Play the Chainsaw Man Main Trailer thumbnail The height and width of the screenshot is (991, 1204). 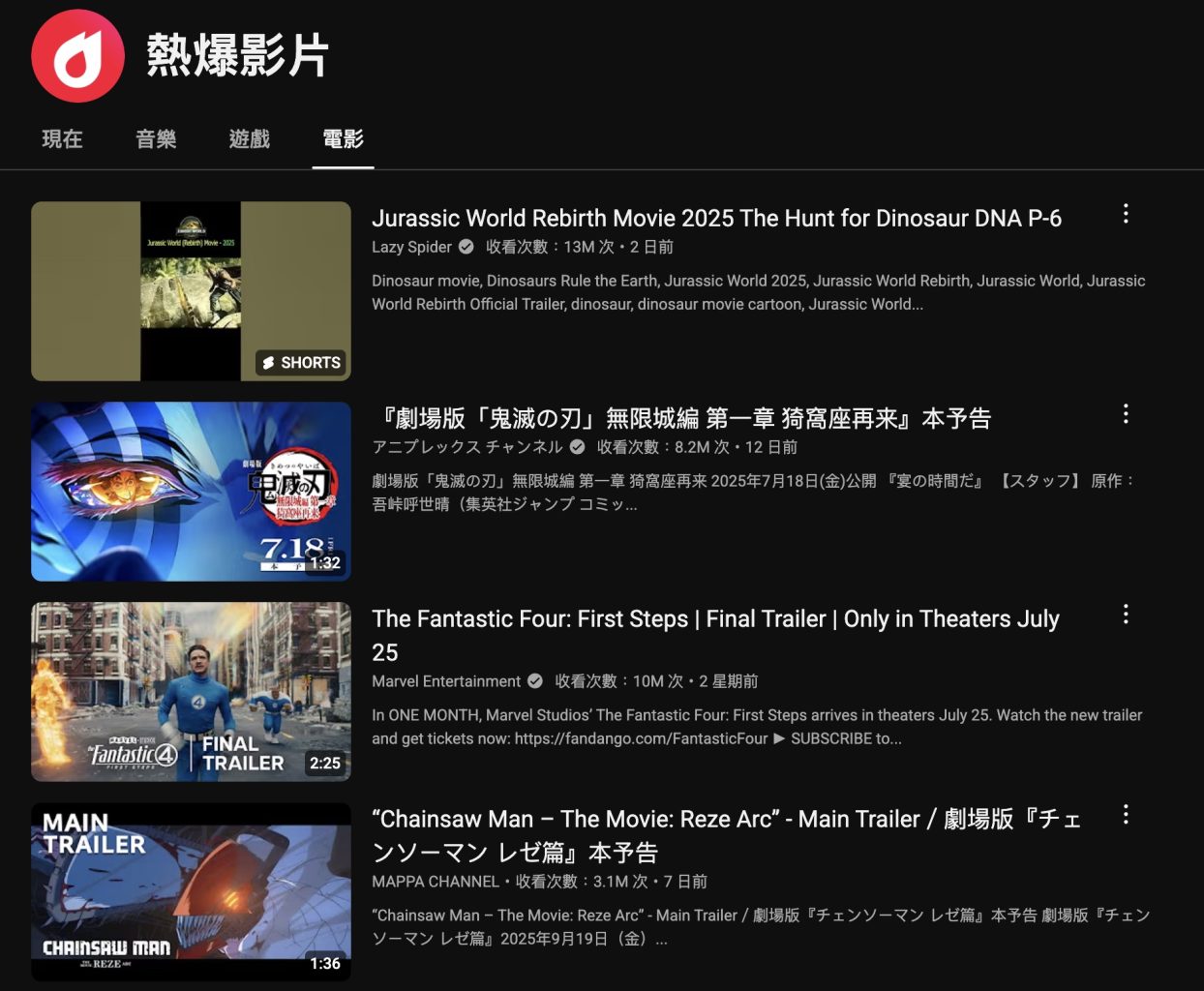191,891
